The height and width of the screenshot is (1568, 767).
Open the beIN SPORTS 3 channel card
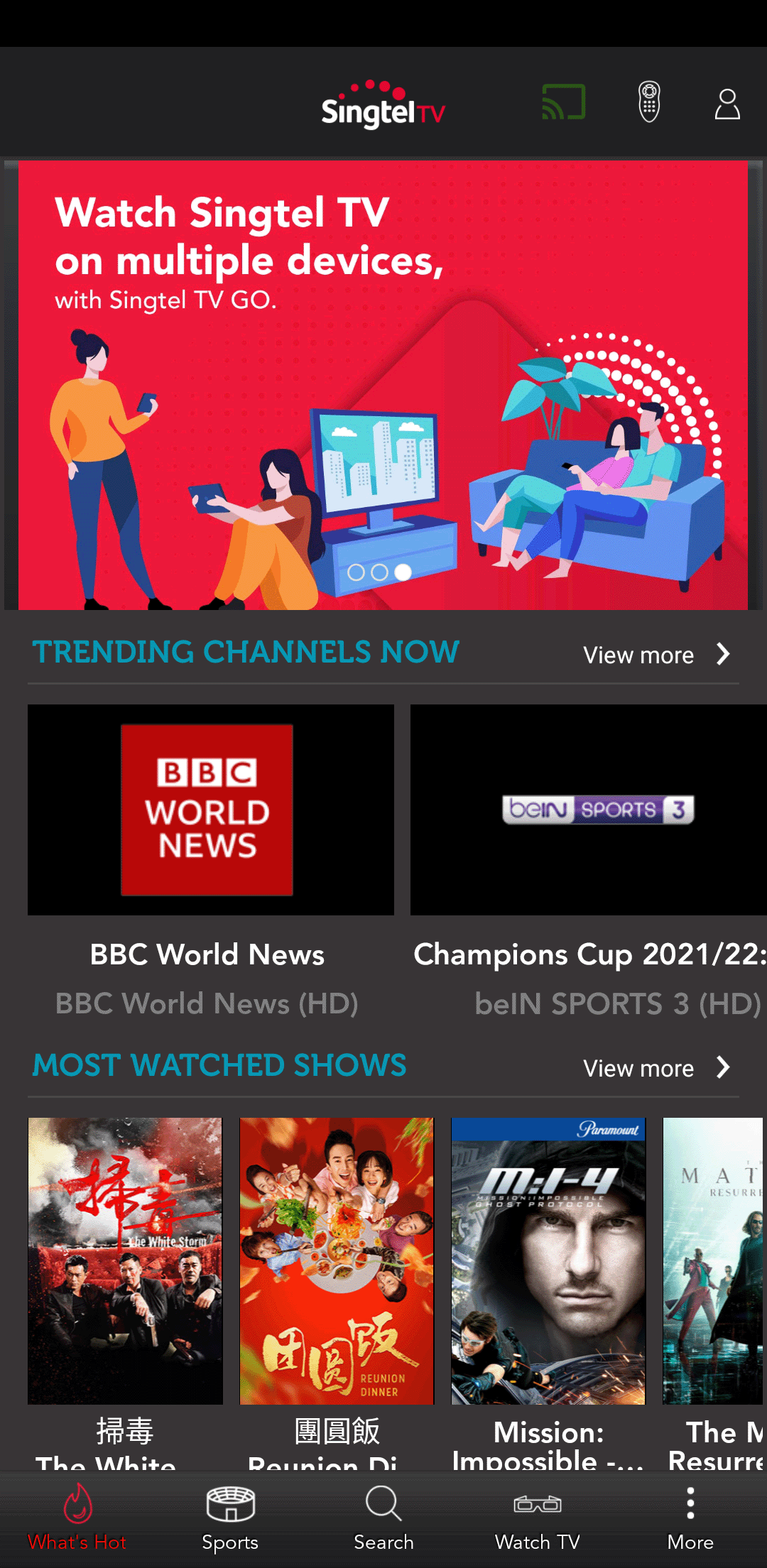[x=588, y=810]
